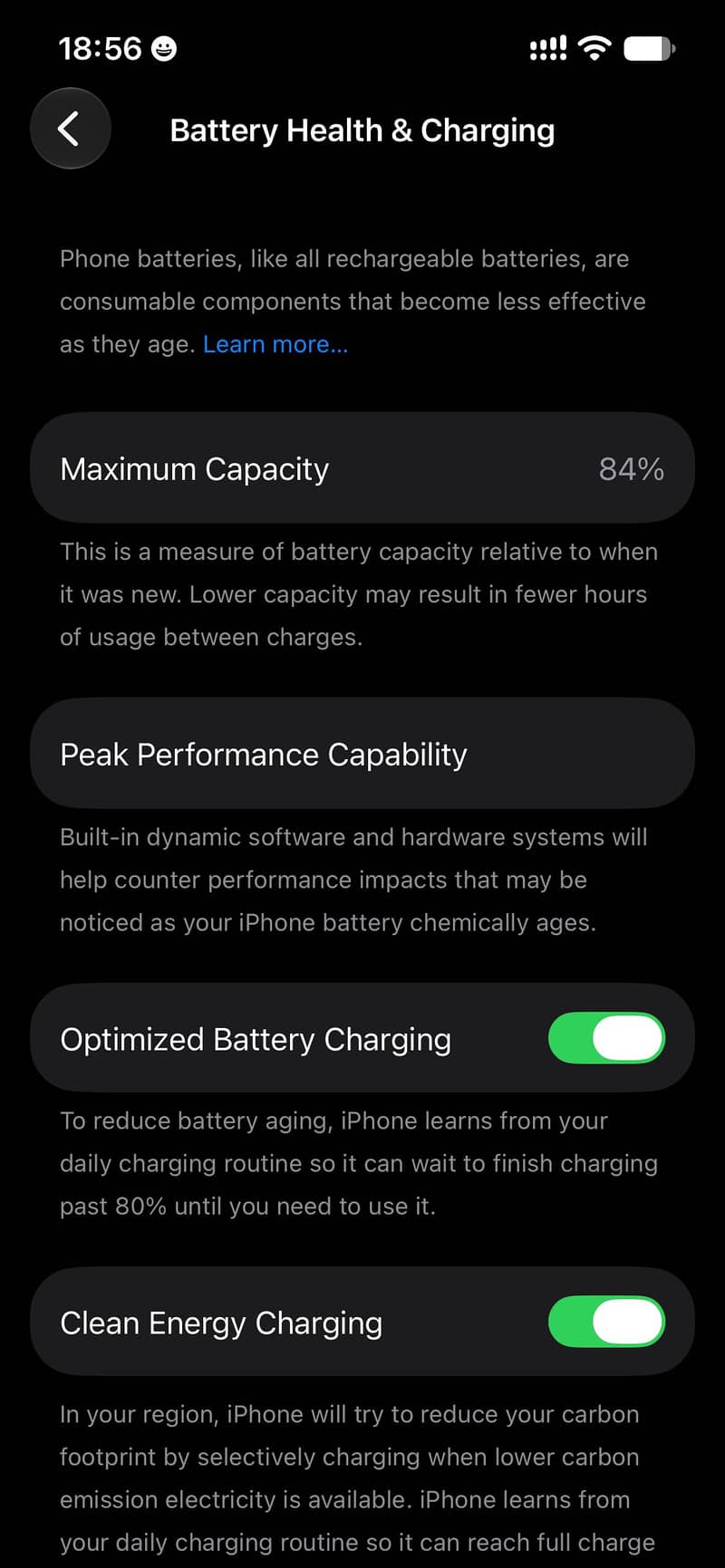Go back using the top-left arrow

click(x=71, y=129)
